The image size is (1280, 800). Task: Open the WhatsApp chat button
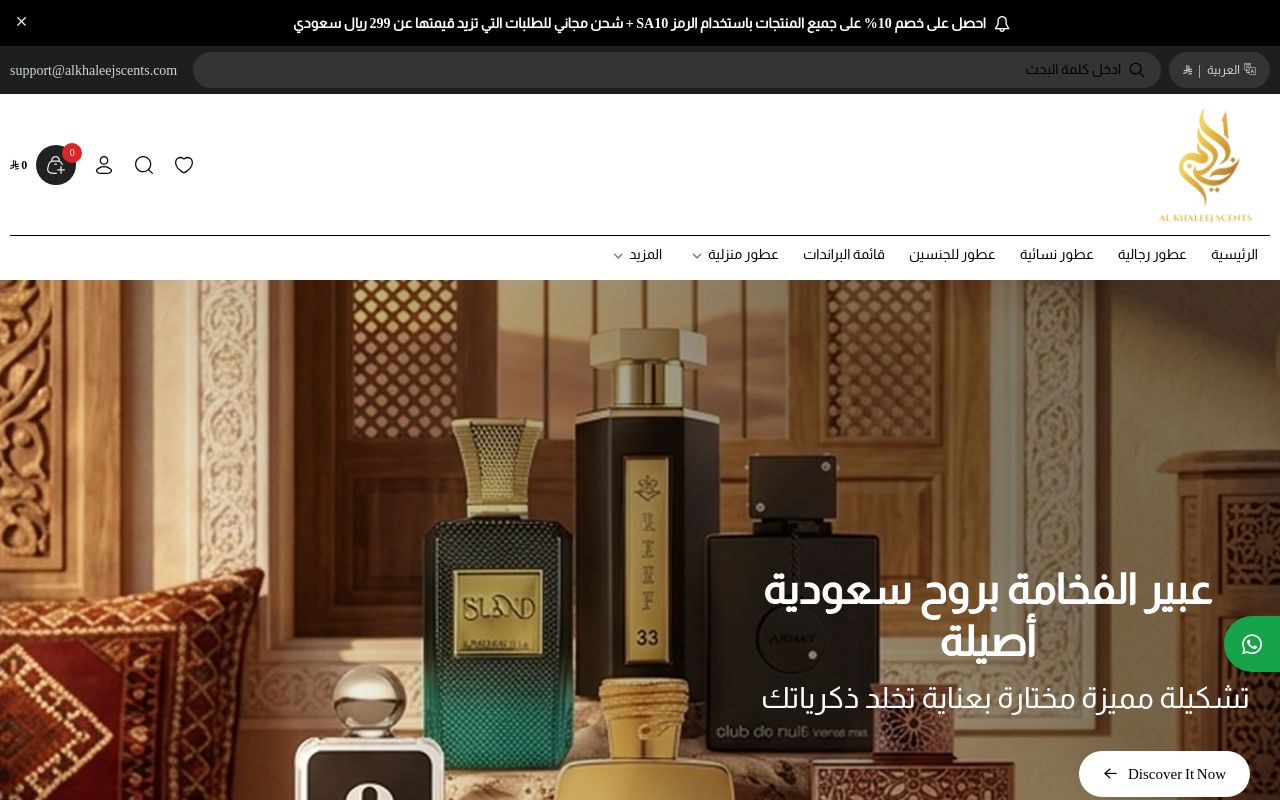tap(1252, 644)
